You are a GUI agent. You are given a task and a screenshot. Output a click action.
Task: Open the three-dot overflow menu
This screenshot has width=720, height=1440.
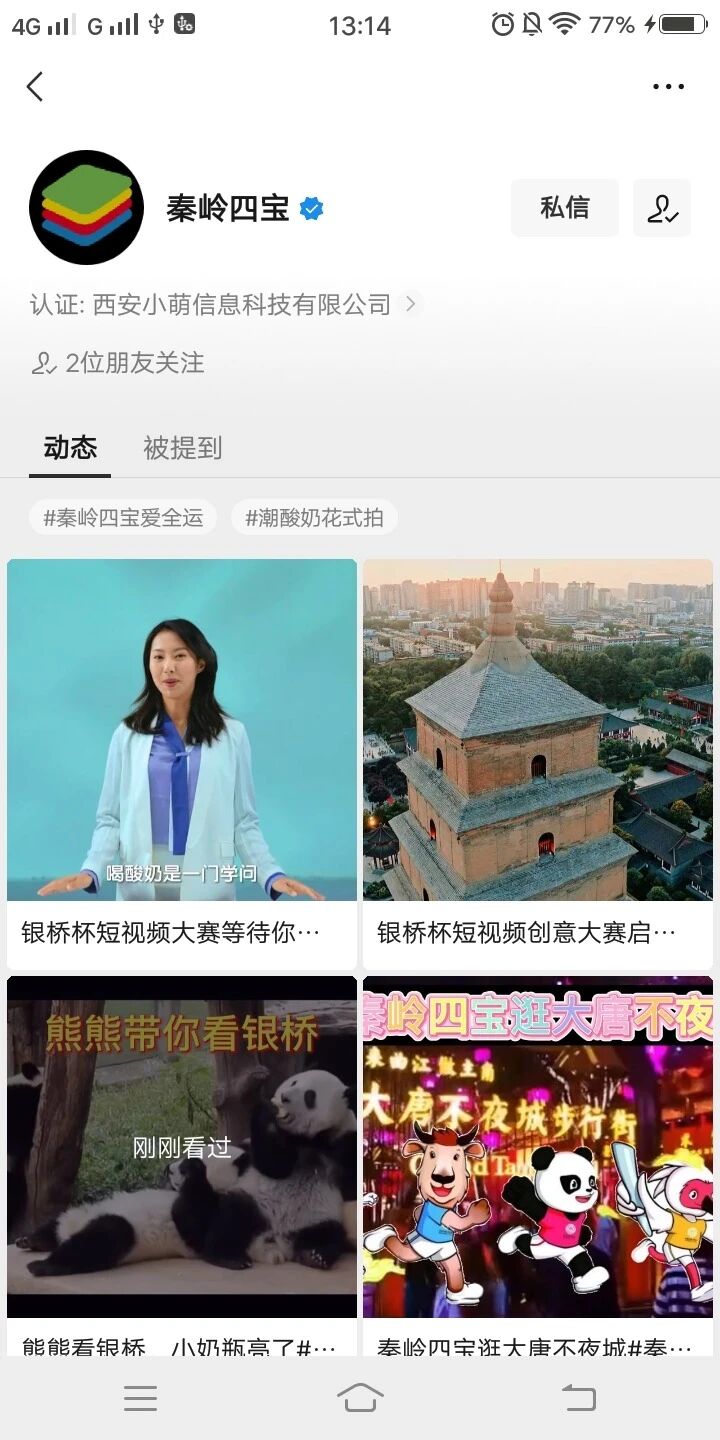click(x=668, y=87)
